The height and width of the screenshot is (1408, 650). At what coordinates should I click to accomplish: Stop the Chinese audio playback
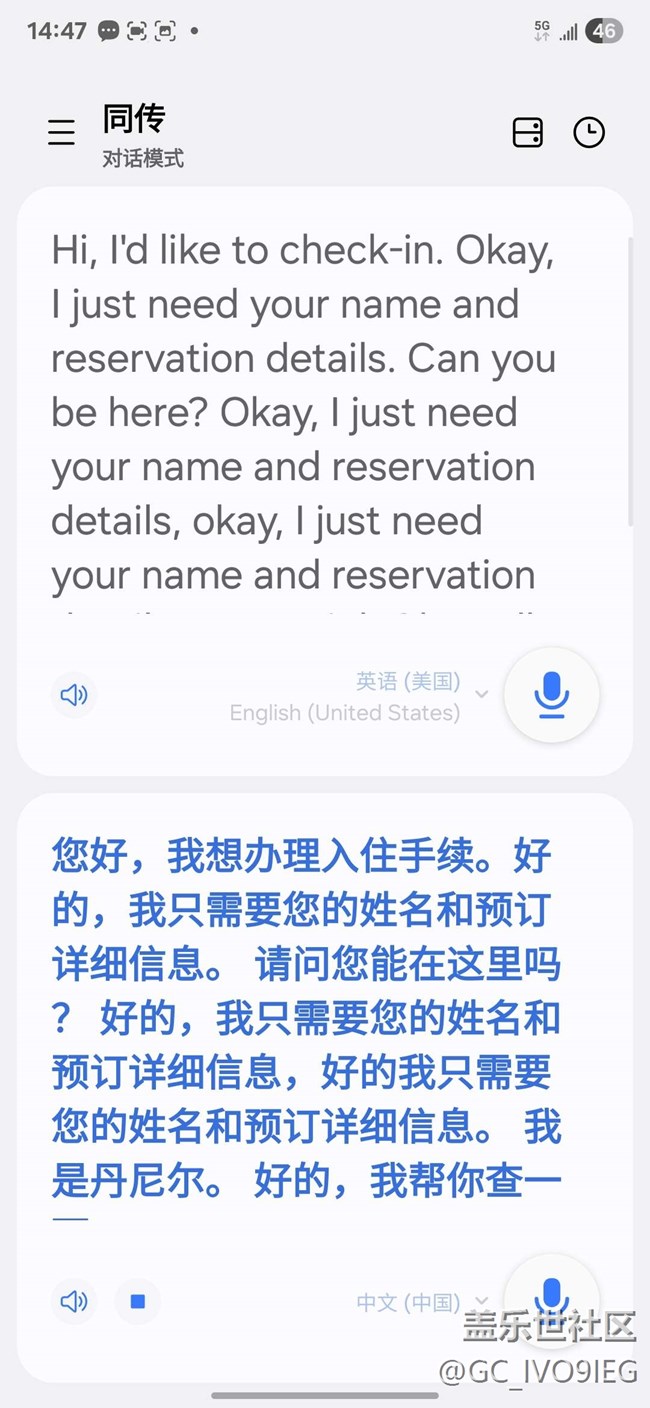[138, 1301]
